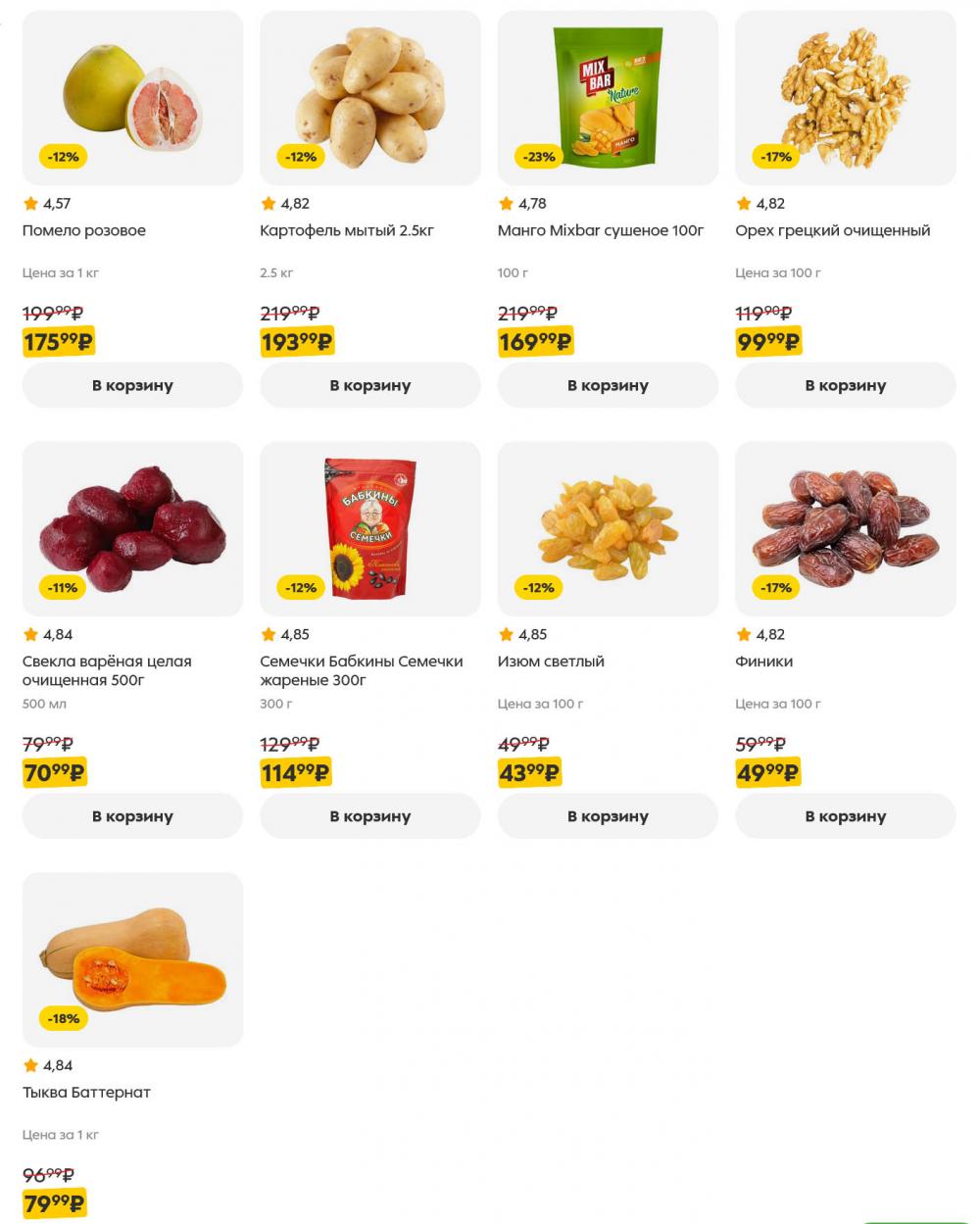Open the Манго Mixbar сушеное product

pyautogui.click(x=608, y=98)
